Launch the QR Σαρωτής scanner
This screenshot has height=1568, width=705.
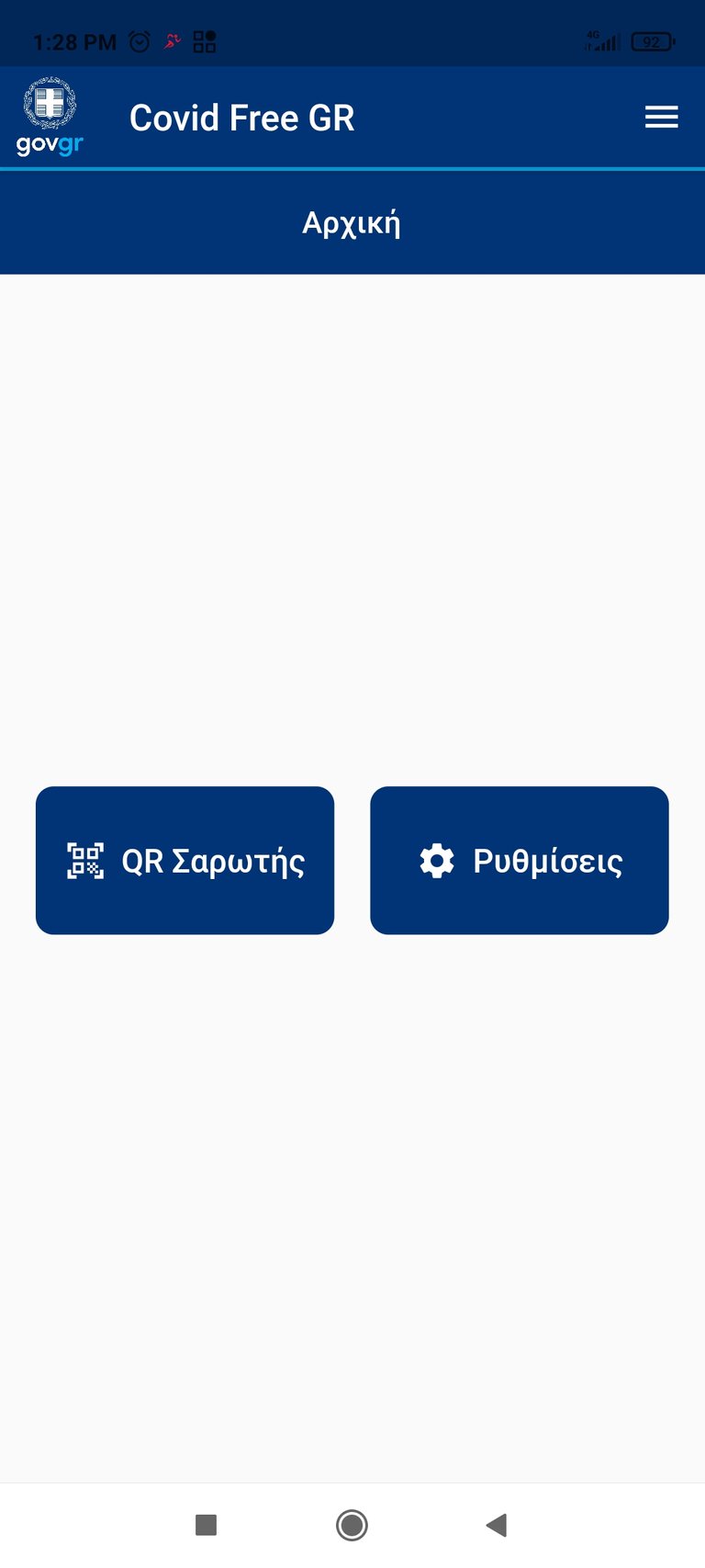tap(185, 861)
